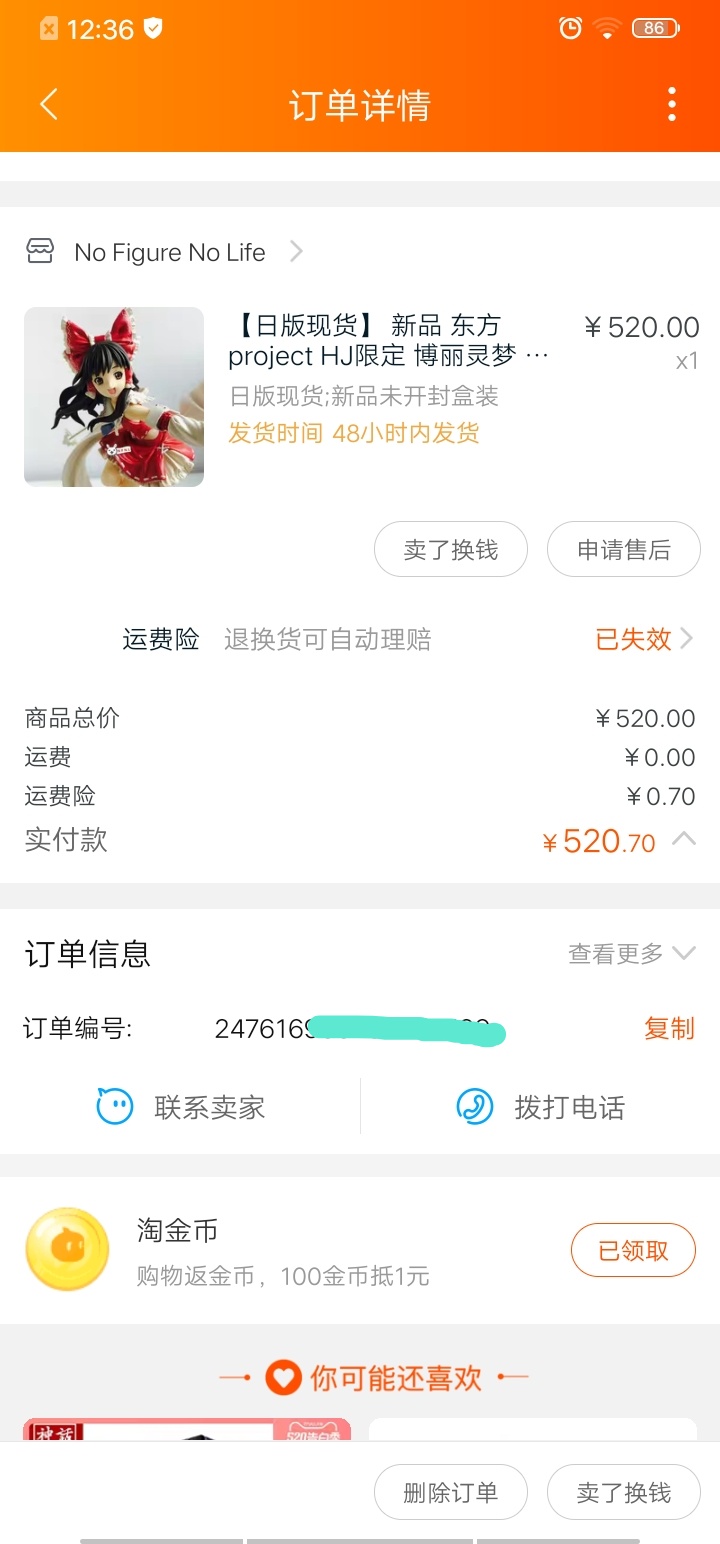Viewport: 720px width, 1544px height.
Task: Tap 申请售后 button
Action: (x=623, y=549)
